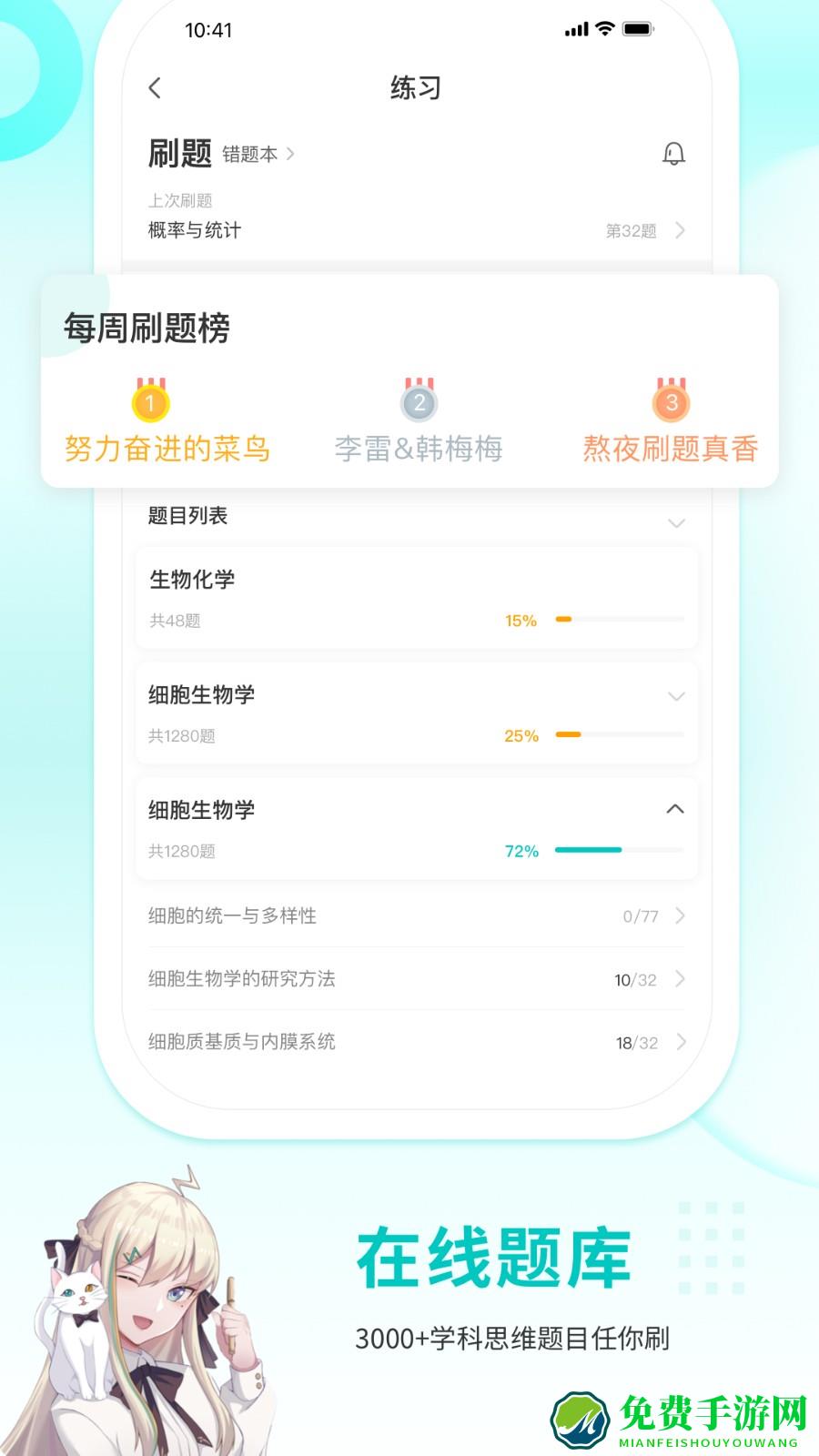Open the notification bell
This screenshot has width=819, height=1456.
[x=673, y=154]
